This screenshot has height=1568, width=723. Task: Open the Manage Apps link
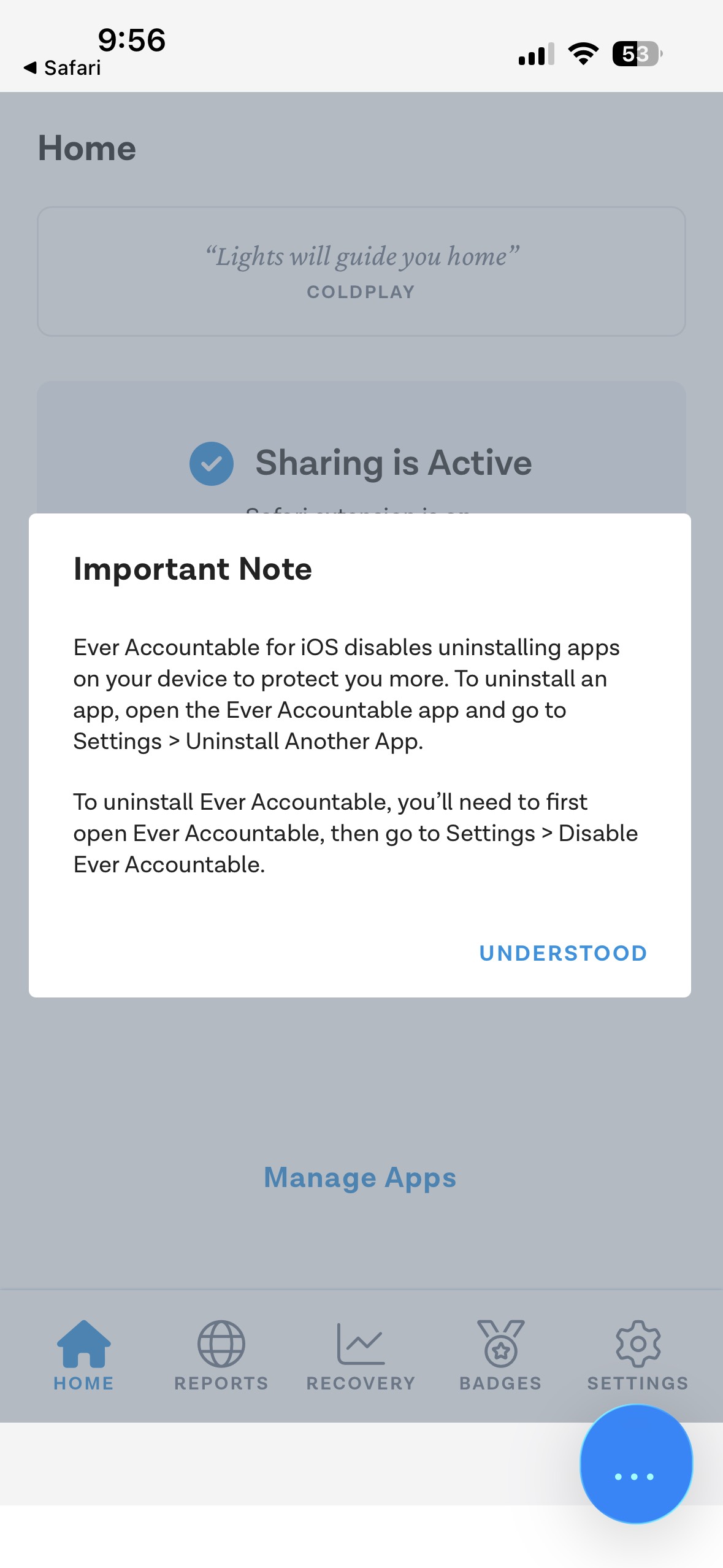pos(360,1178)
